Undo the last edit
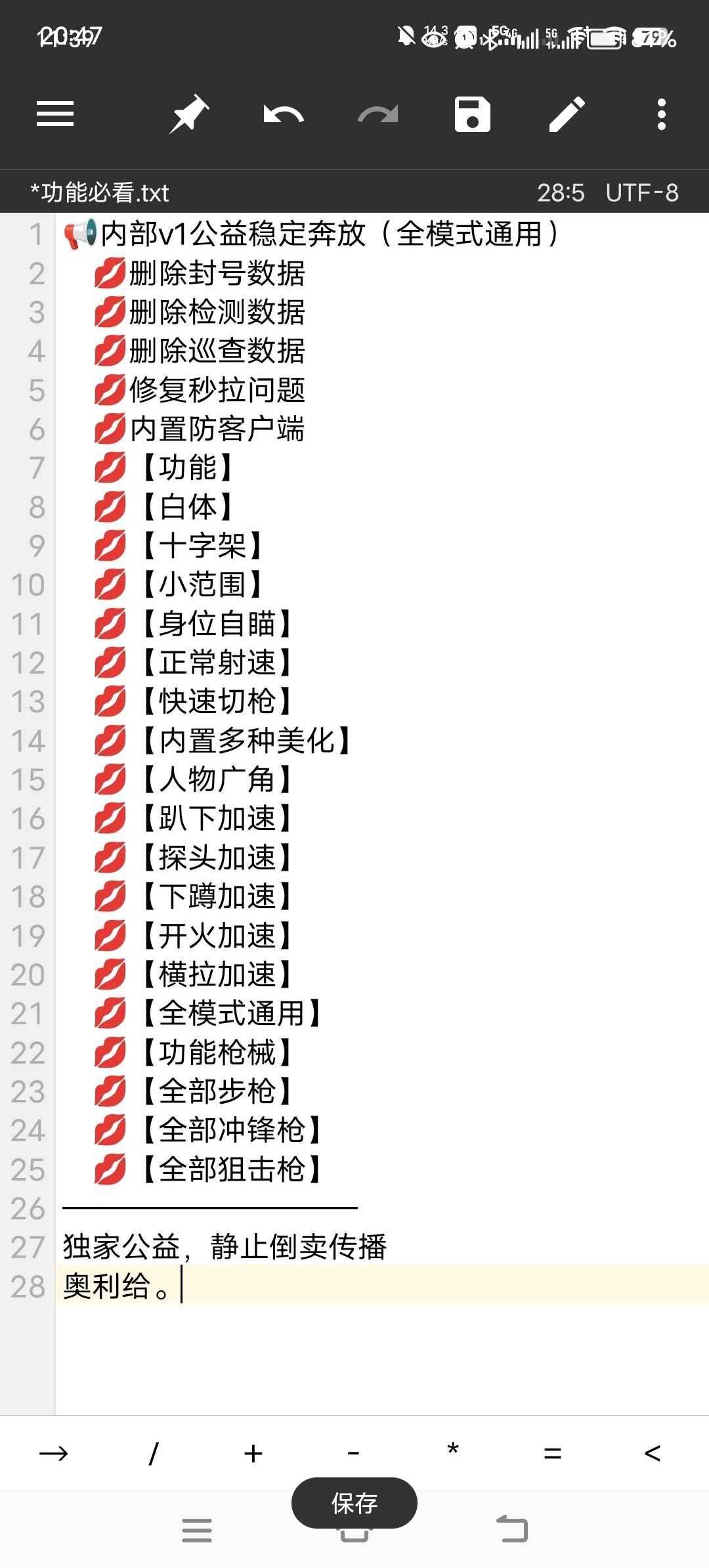Image resolution: width=709 pixels, height=1568 pixels. click(284, 114)
